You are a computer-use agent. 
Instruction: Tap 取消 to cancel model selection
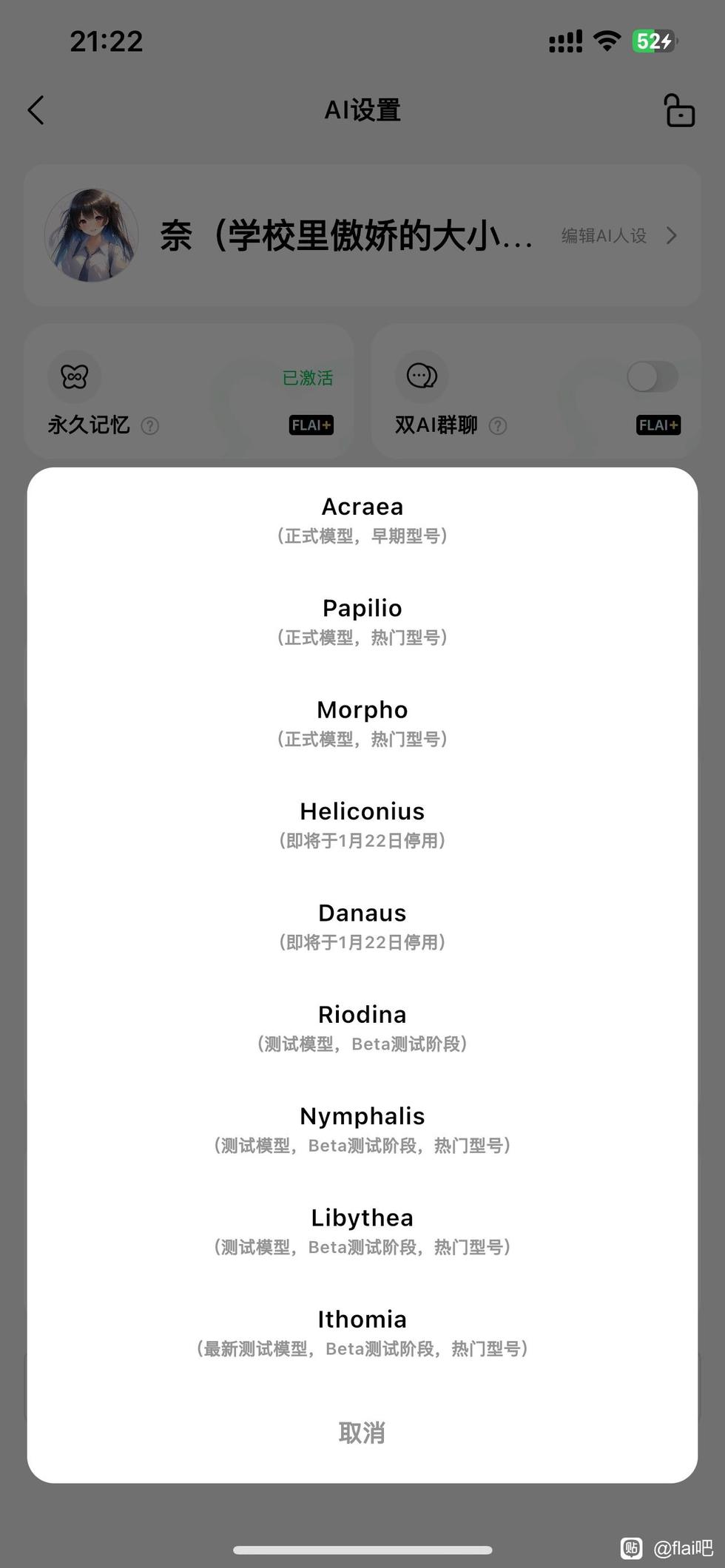tap(362, 1433)
